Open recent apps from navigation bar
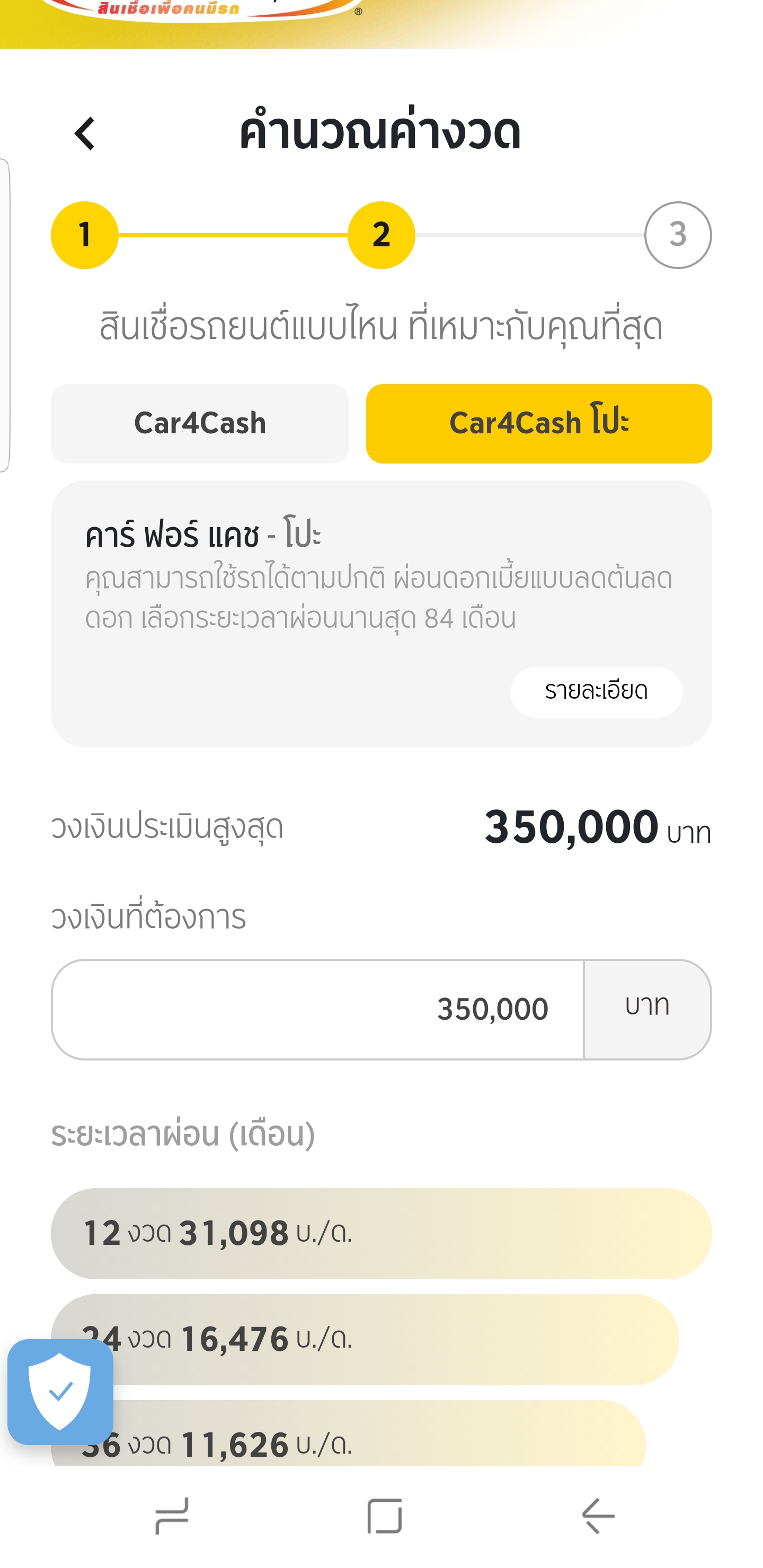This screenshot has height=1568, width=763. (172, 1516)
